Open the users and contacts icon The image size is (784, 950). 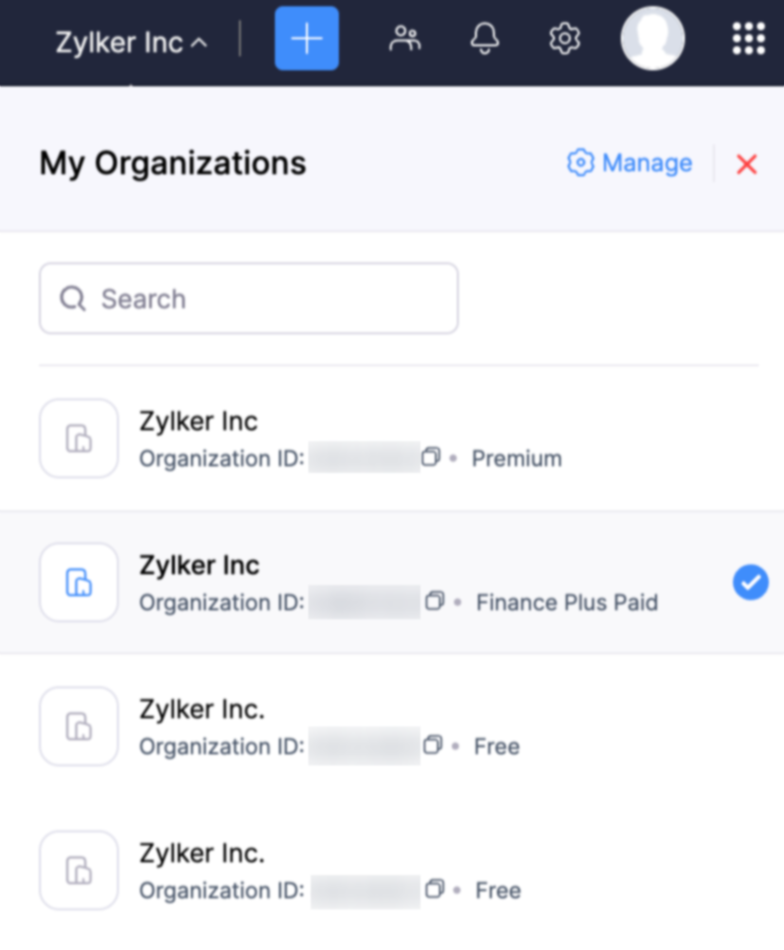[x=405, y=39]
